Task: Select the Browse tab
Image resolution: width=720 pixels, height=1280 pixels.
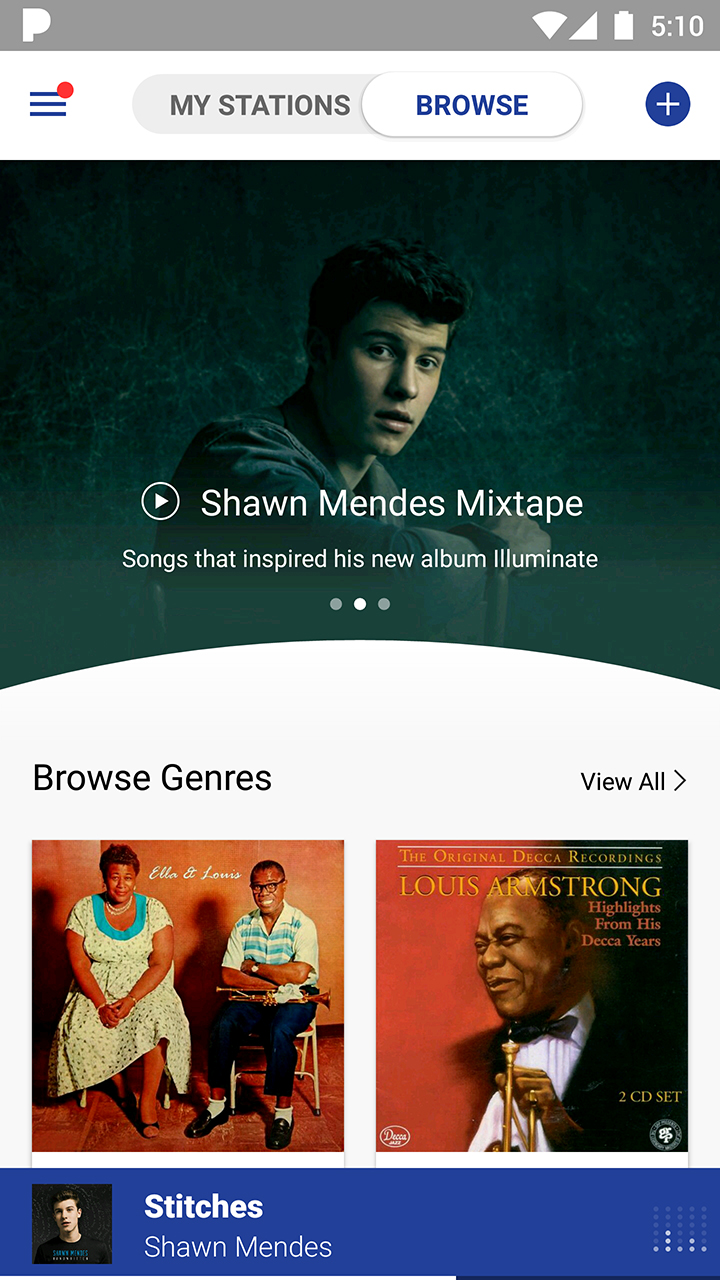Action: tap(472, 105)
